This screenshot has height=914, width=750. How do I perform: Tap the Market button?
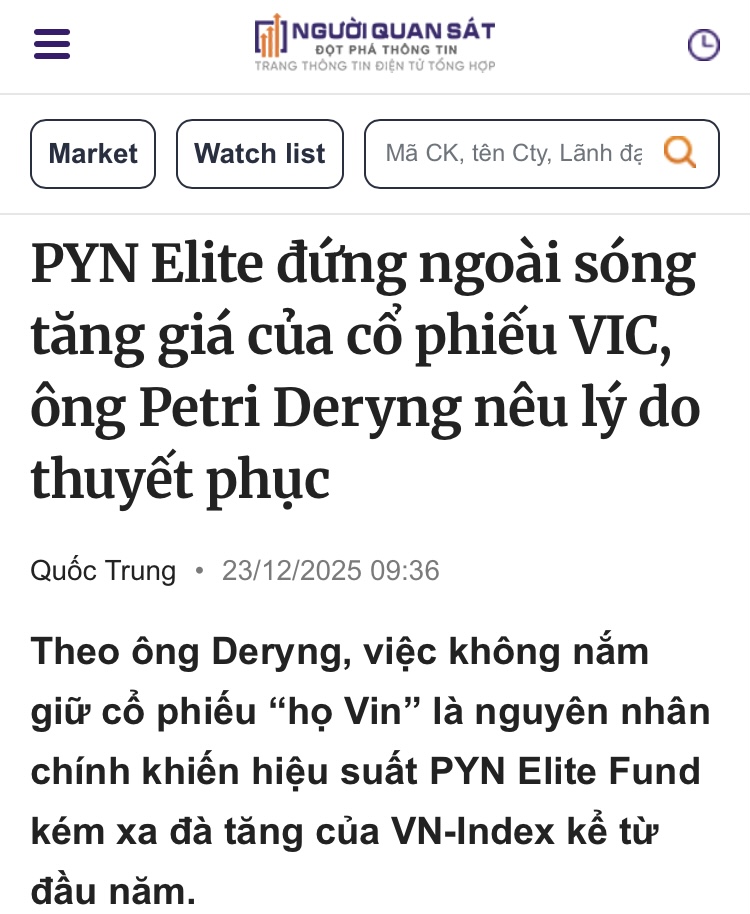click(93, 154)
